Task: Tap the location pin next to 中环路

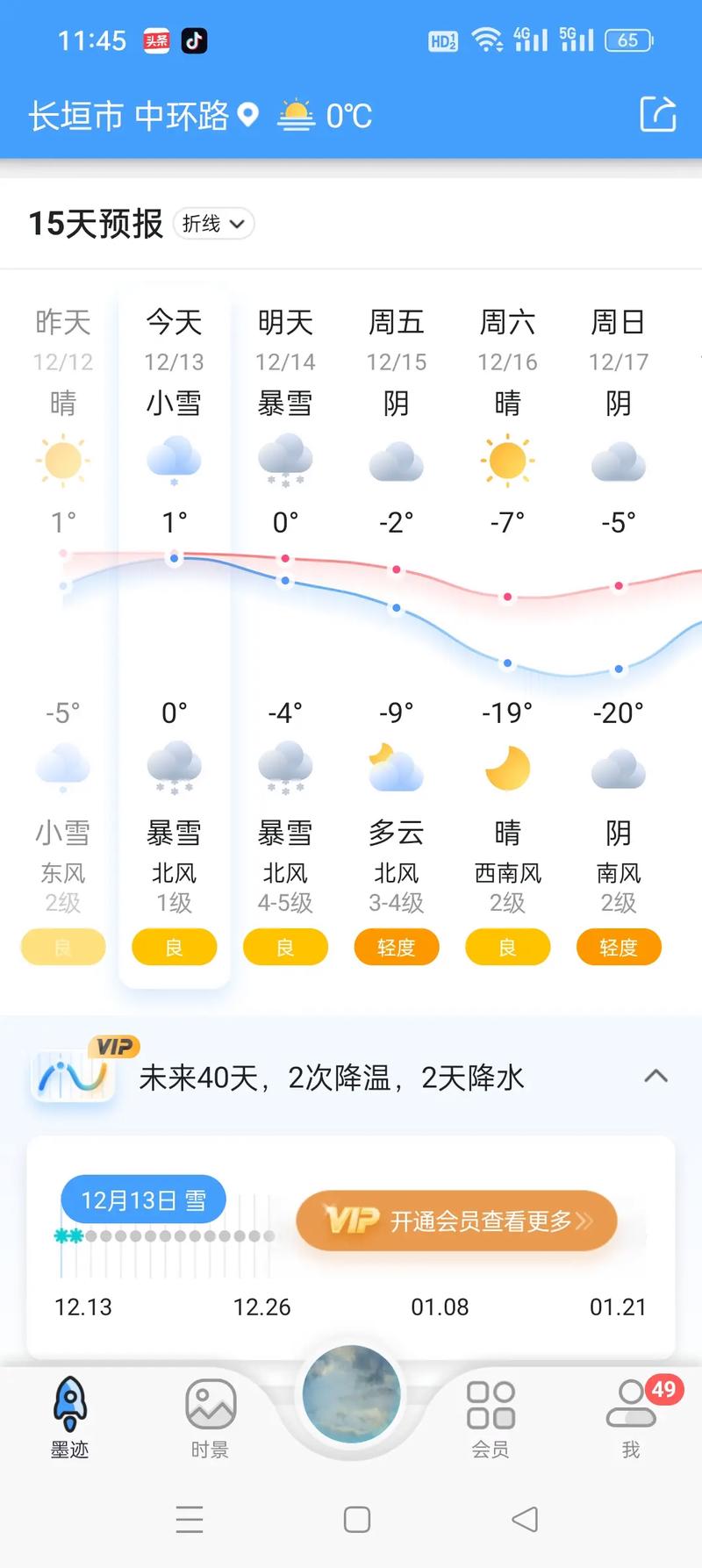Action: coord(248,115)
